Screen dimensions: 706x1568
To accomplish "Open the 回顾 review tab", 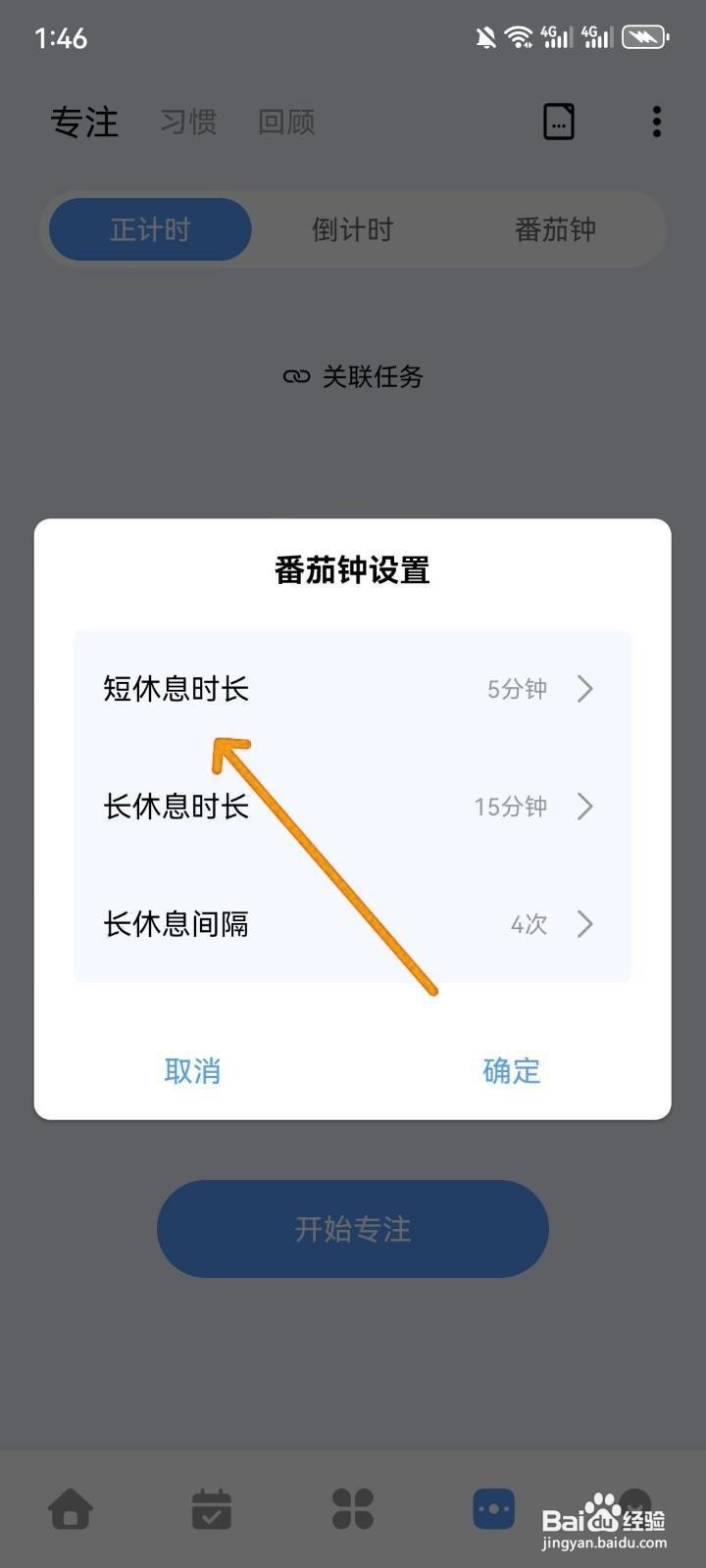I will pyautogui.click(x=284, y=121).
